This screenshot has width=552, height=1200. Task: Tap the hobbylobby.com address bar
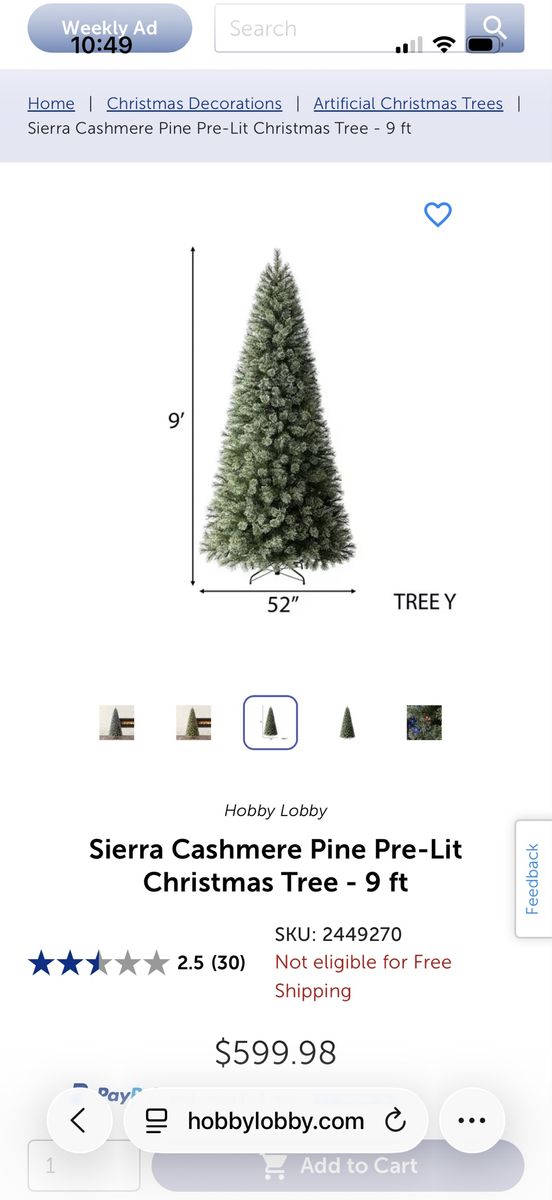276,1121
